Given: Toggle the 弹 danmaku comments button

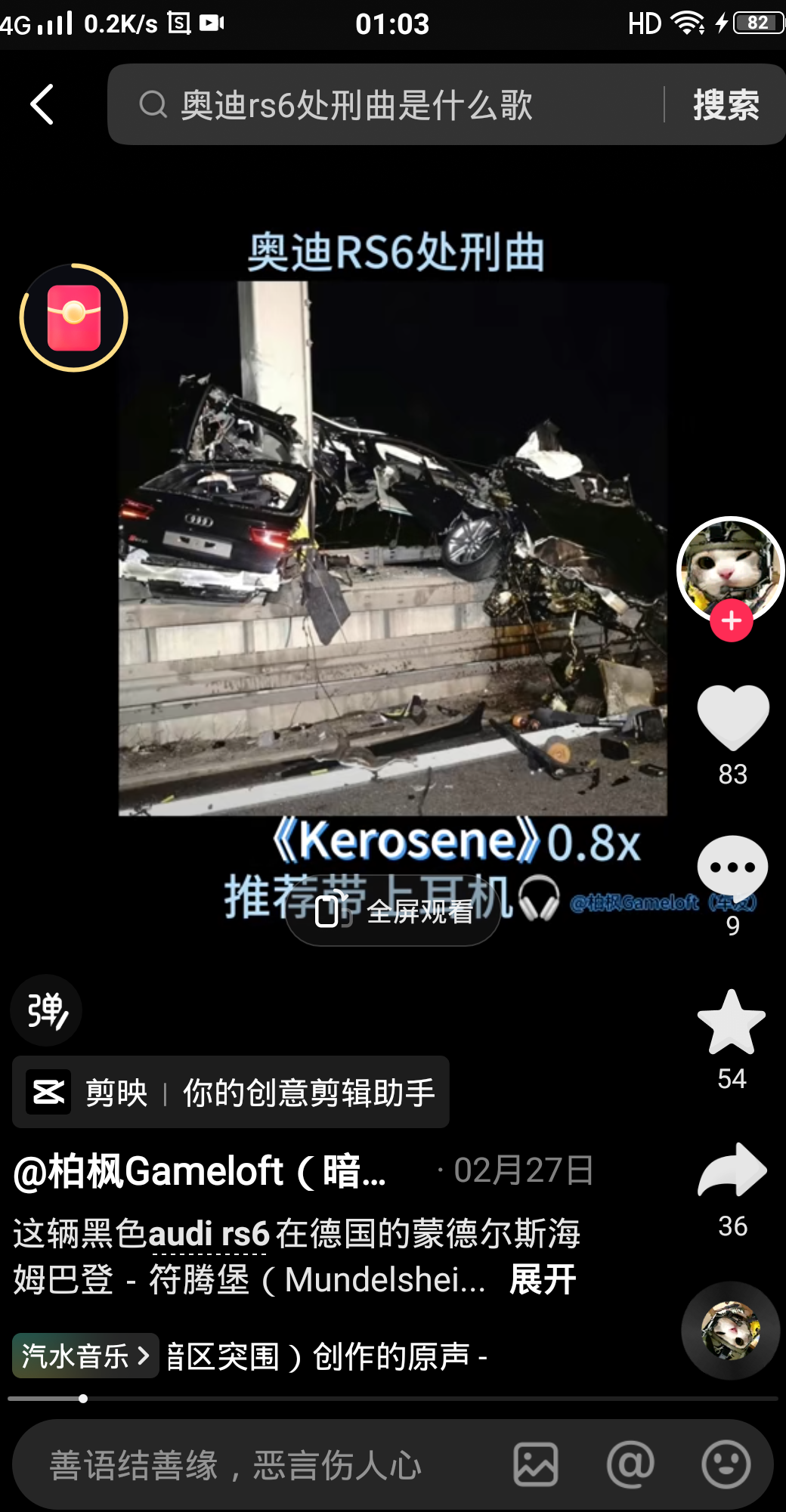Looking at the screenshot, I should point(47,1010).
